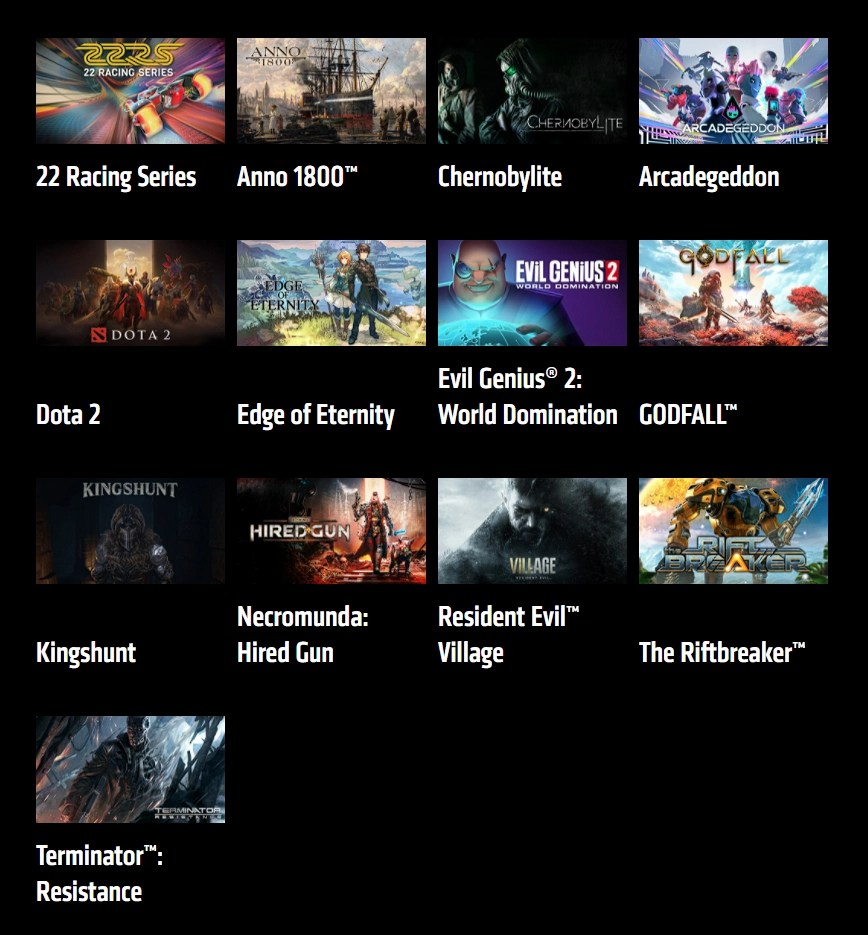View the Arcadegeddon game card
The width and height of the screenshot is (868, 935).
tap(733, 91)
